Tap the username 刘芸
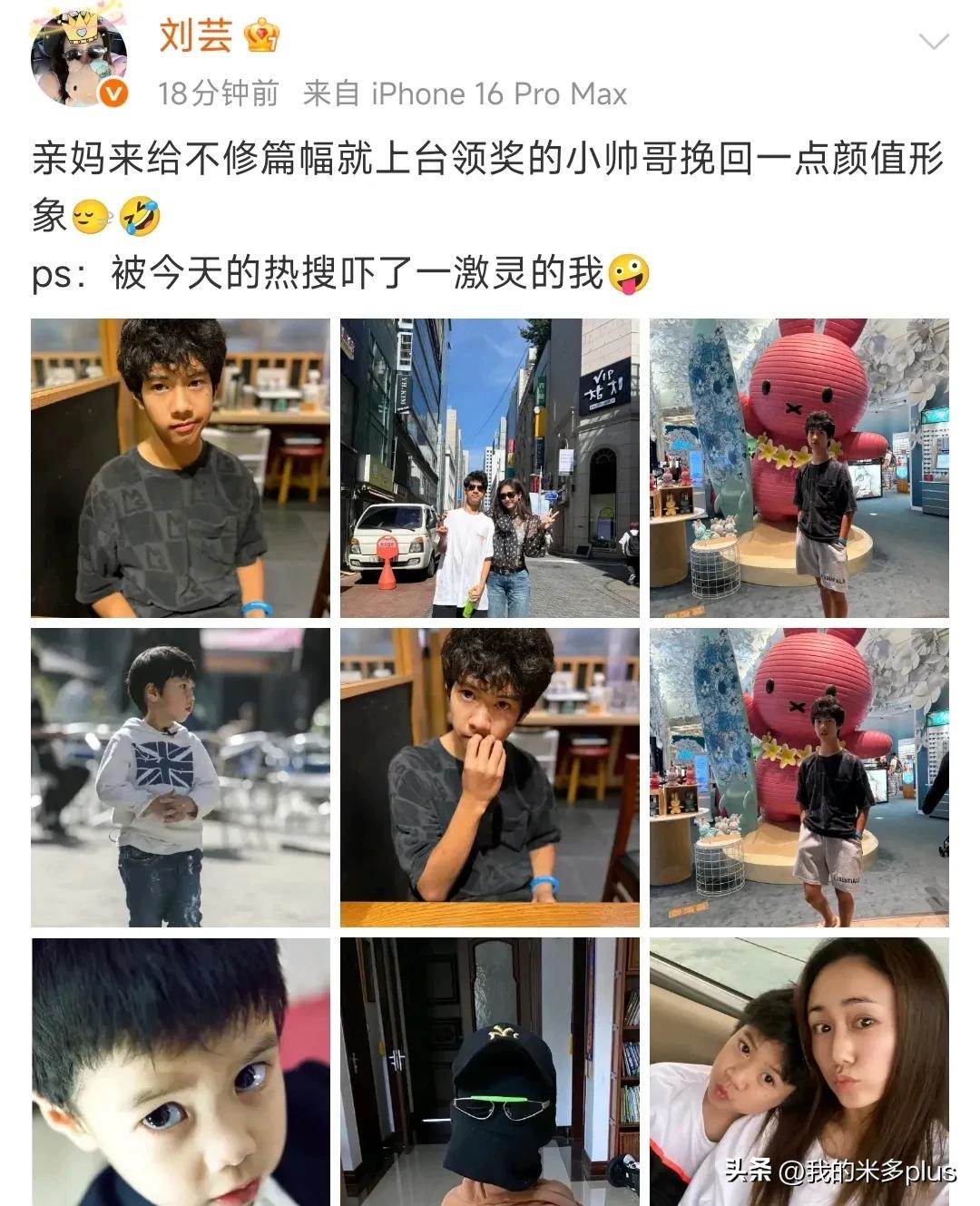This screenshot has width=980, height=1206. (x=196, y=36)
